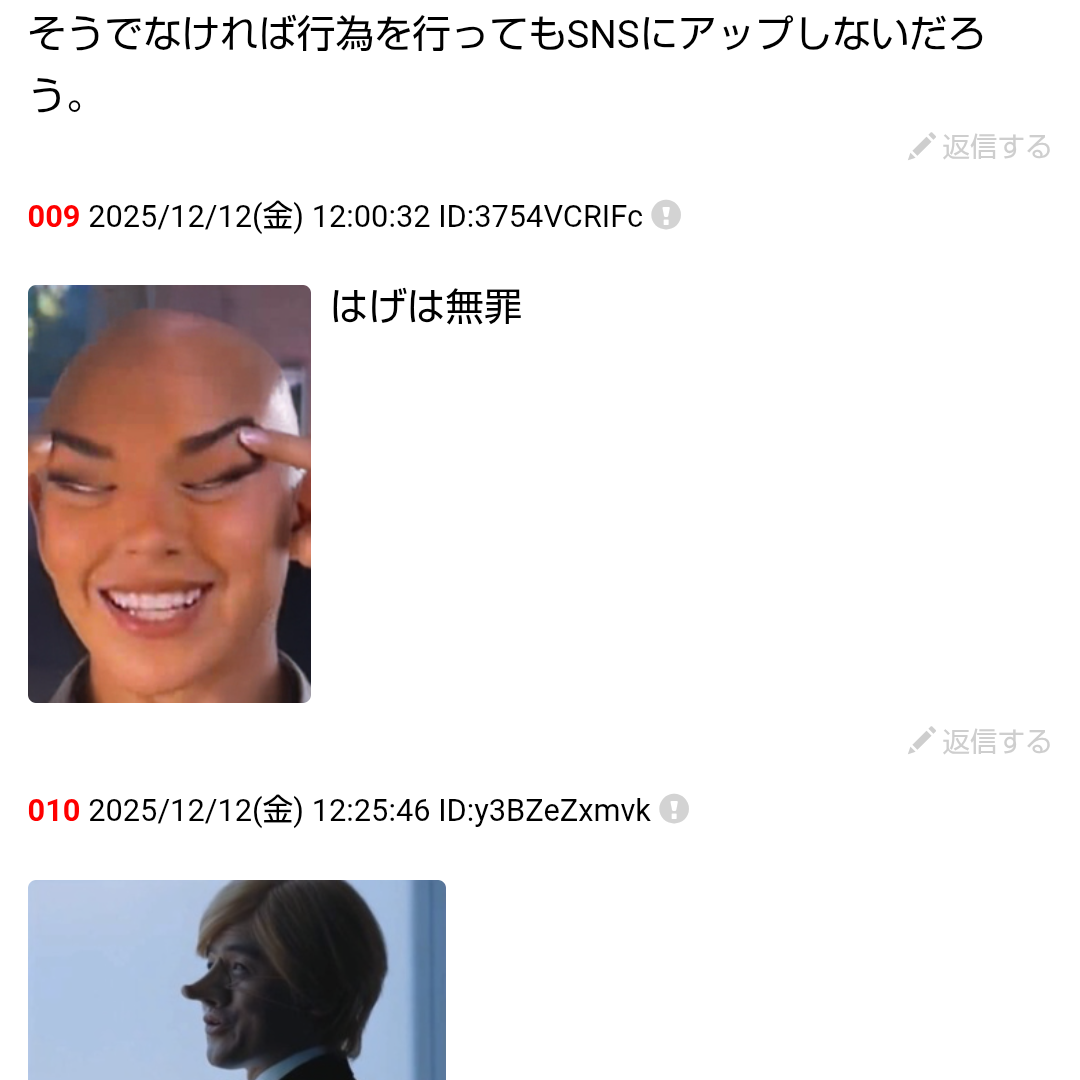
Task: Report post 010 with the exclamation icon
Action: pyautogui.click(x=674, y=810)
